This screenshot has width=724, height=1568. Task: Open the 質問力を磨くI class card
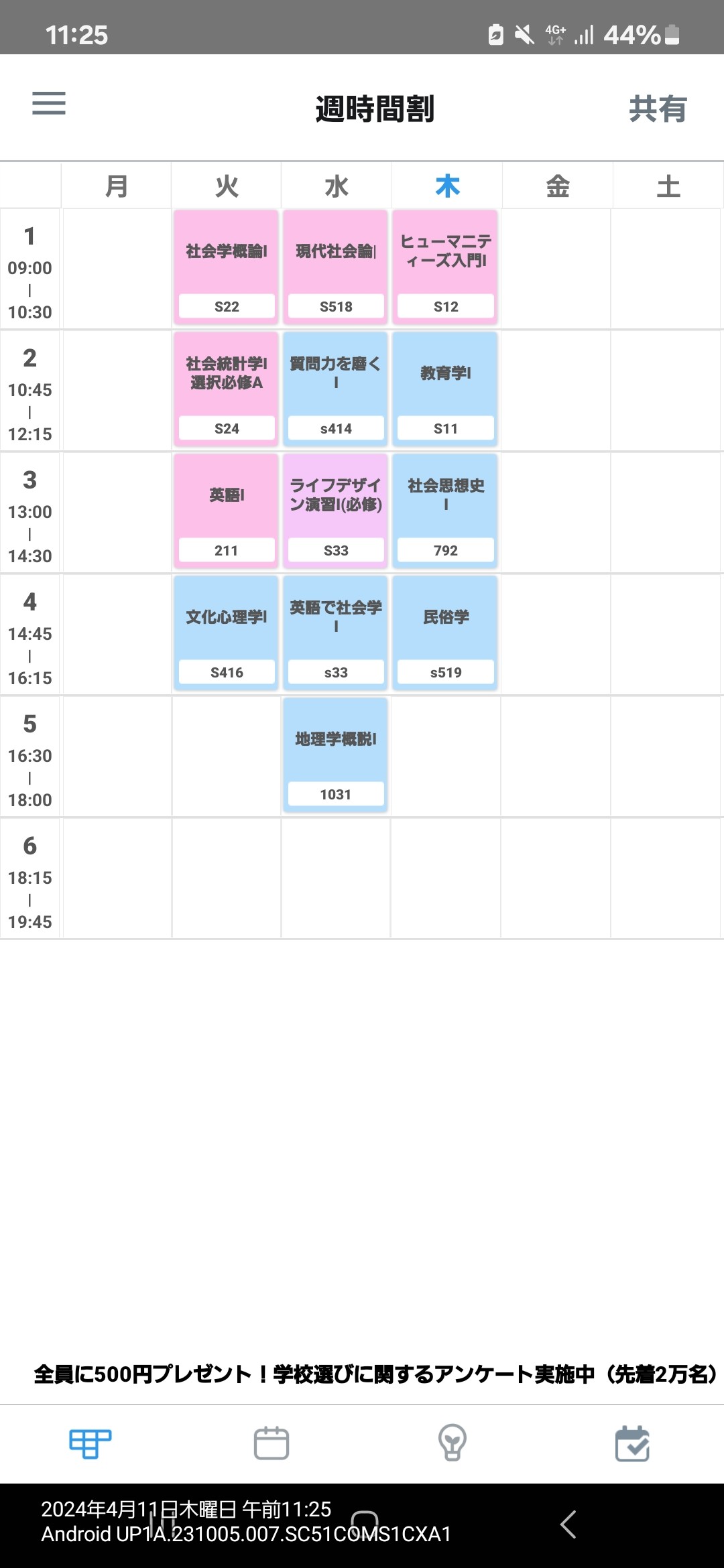click(336, 389)
